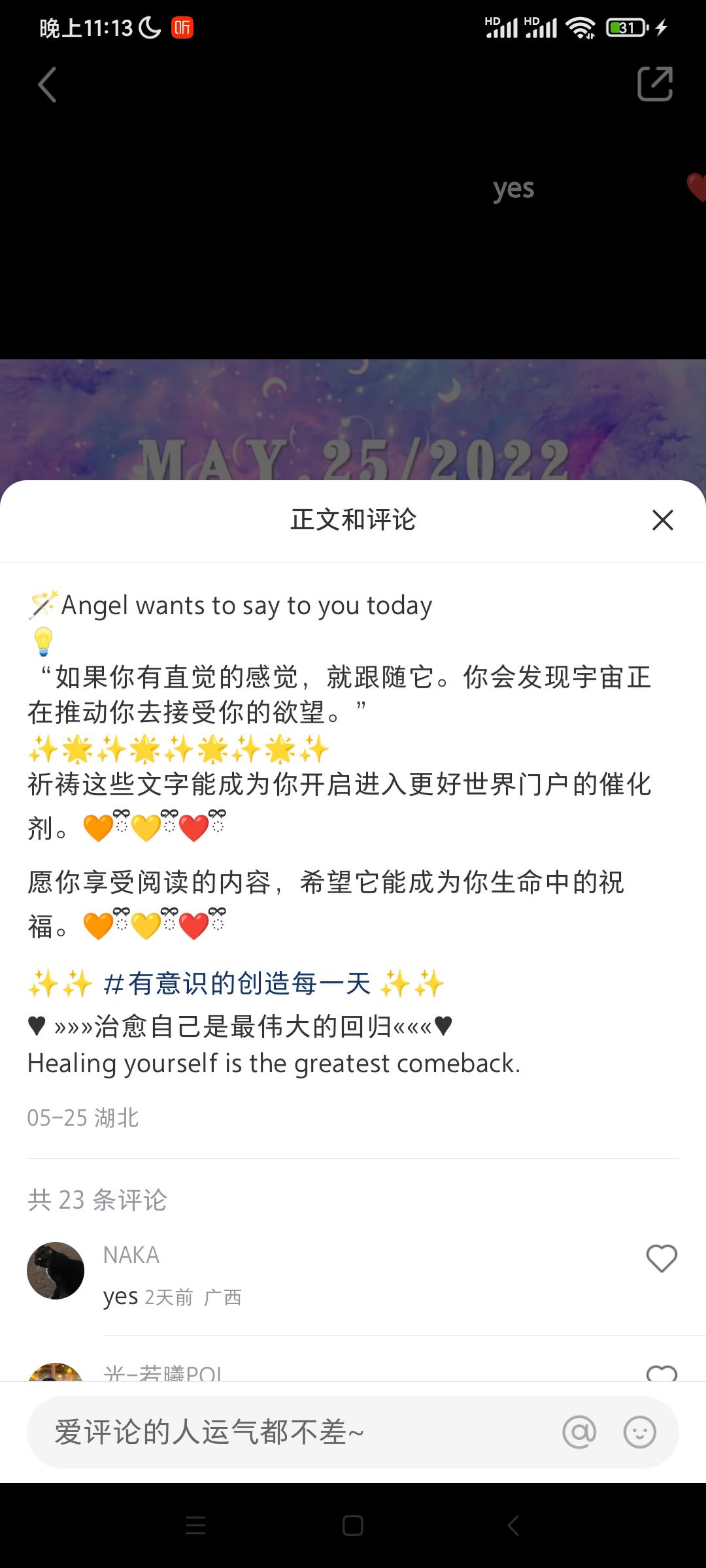Viewport: 706px width, 1568px height.
Task: Mention someone with the @ icon
Action: [580, 1432]
